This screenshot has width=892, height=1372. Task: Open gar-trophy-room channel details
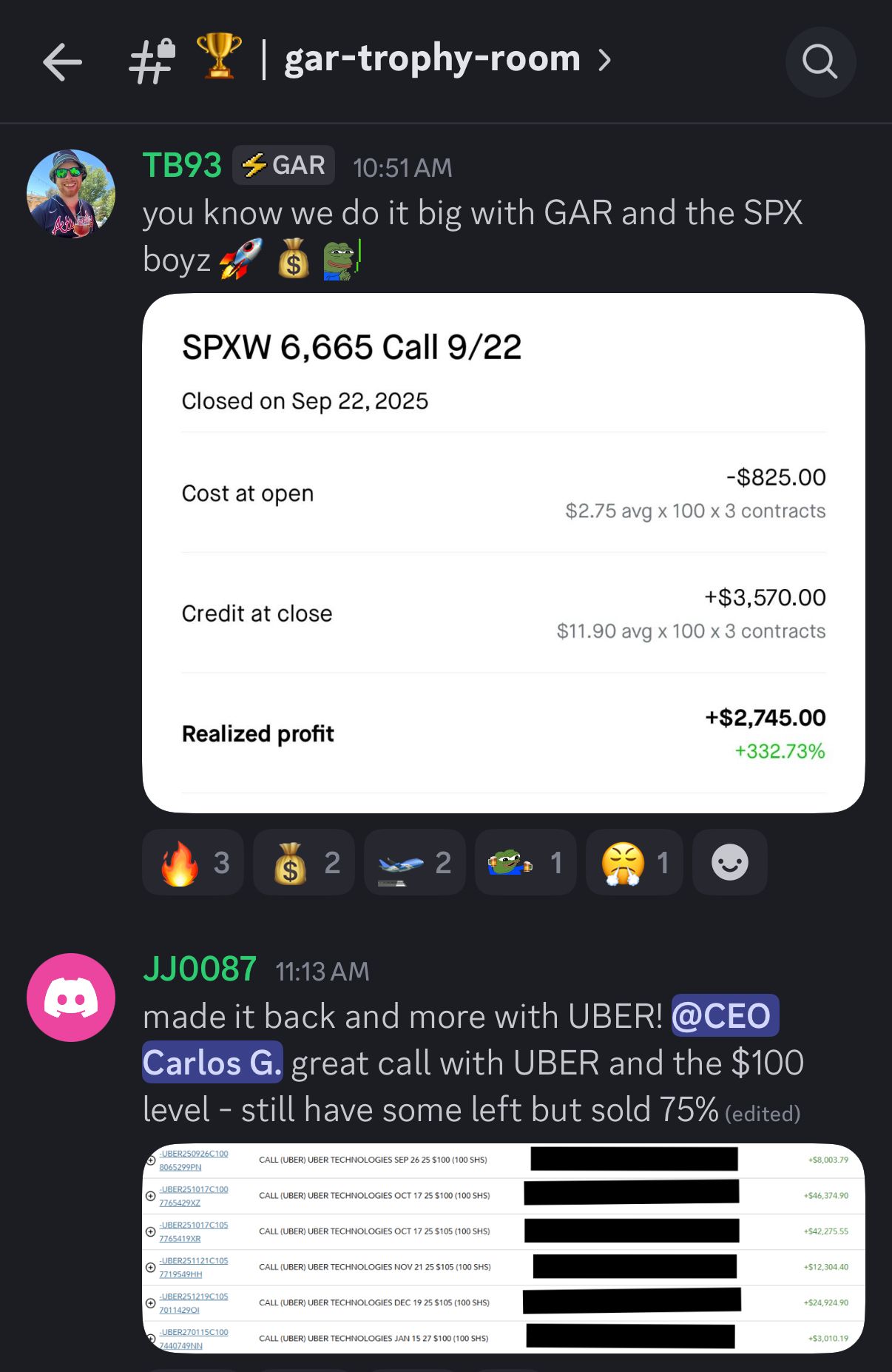pos(433,59)
